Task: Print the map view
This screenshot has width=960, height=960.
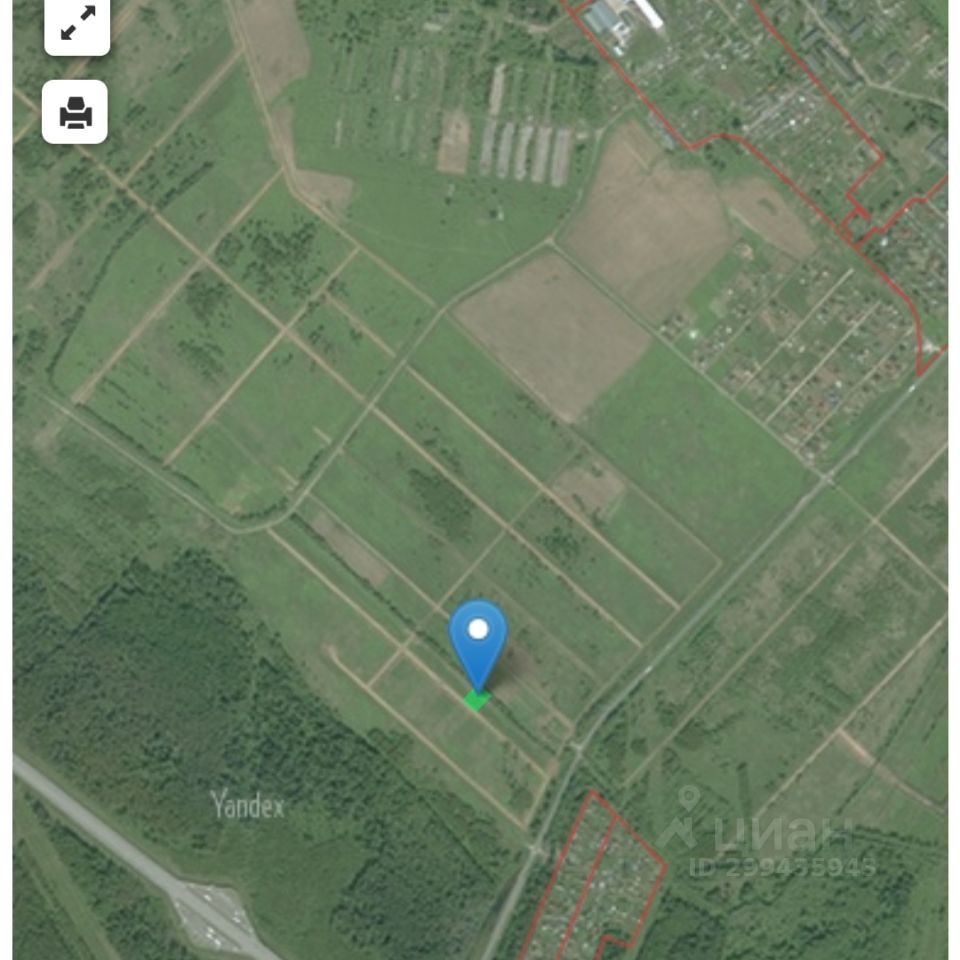Action: click(x=75, y=113)
